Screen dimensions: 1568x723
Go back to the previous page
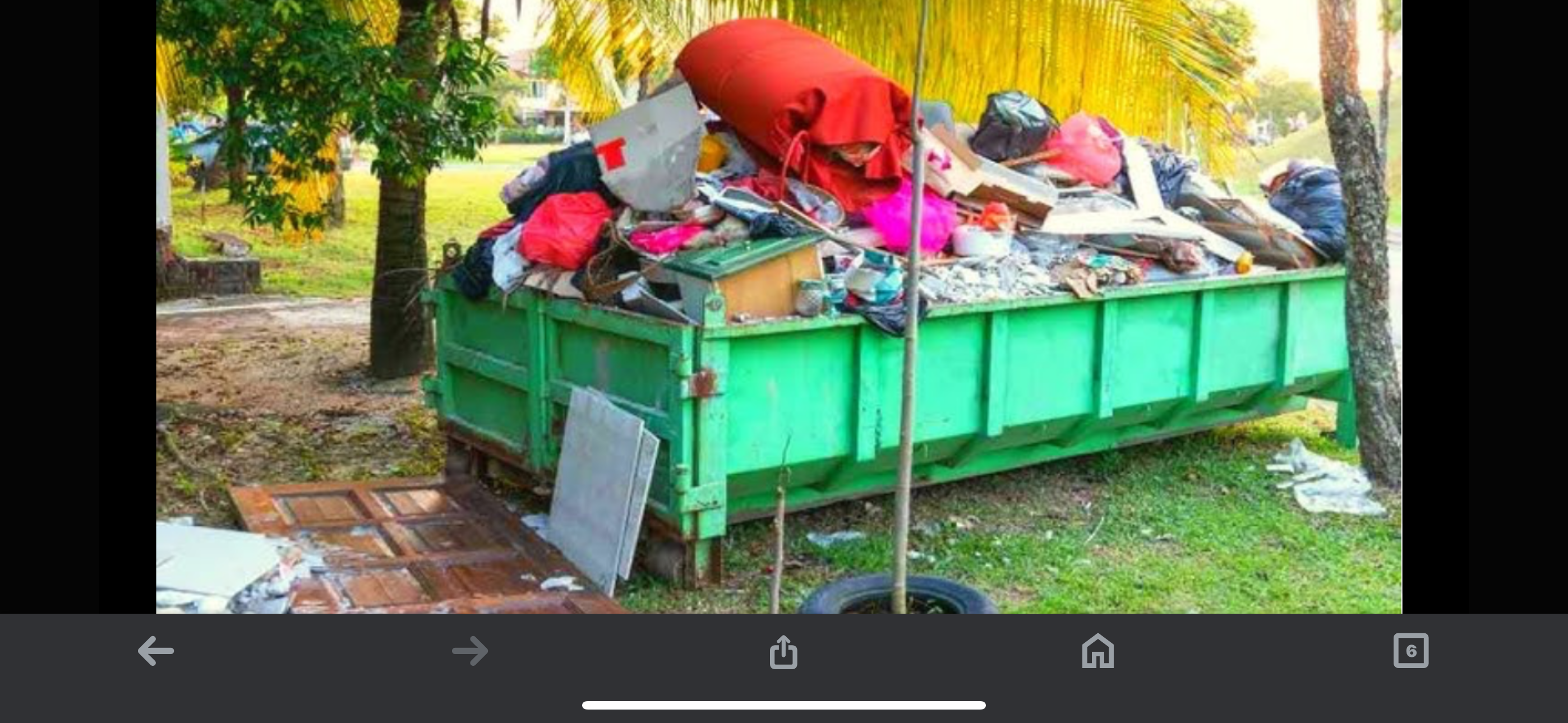coord(156,651)
